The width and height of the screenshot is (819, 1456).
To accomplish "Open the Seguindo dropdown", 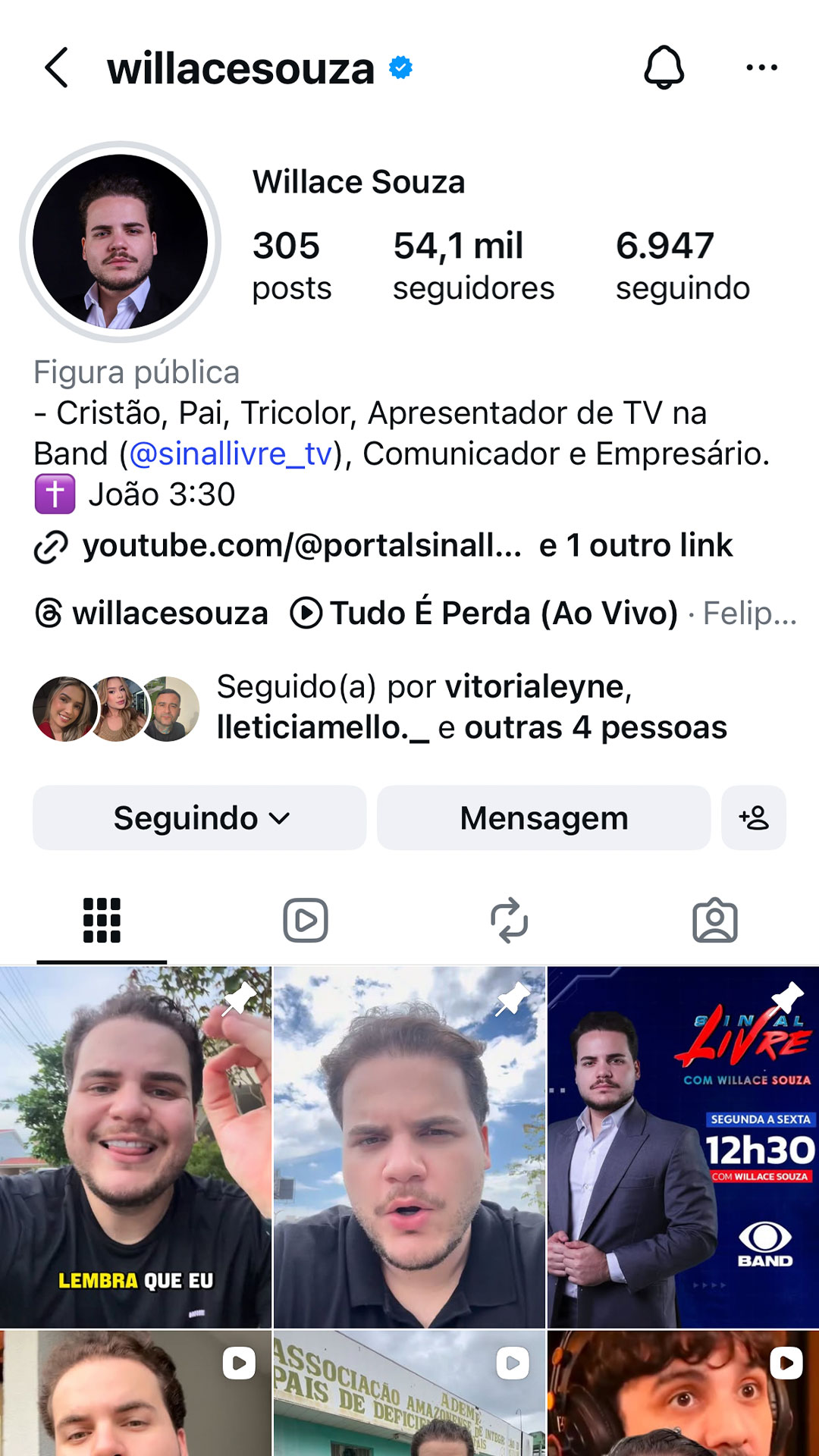I will 199,817.
